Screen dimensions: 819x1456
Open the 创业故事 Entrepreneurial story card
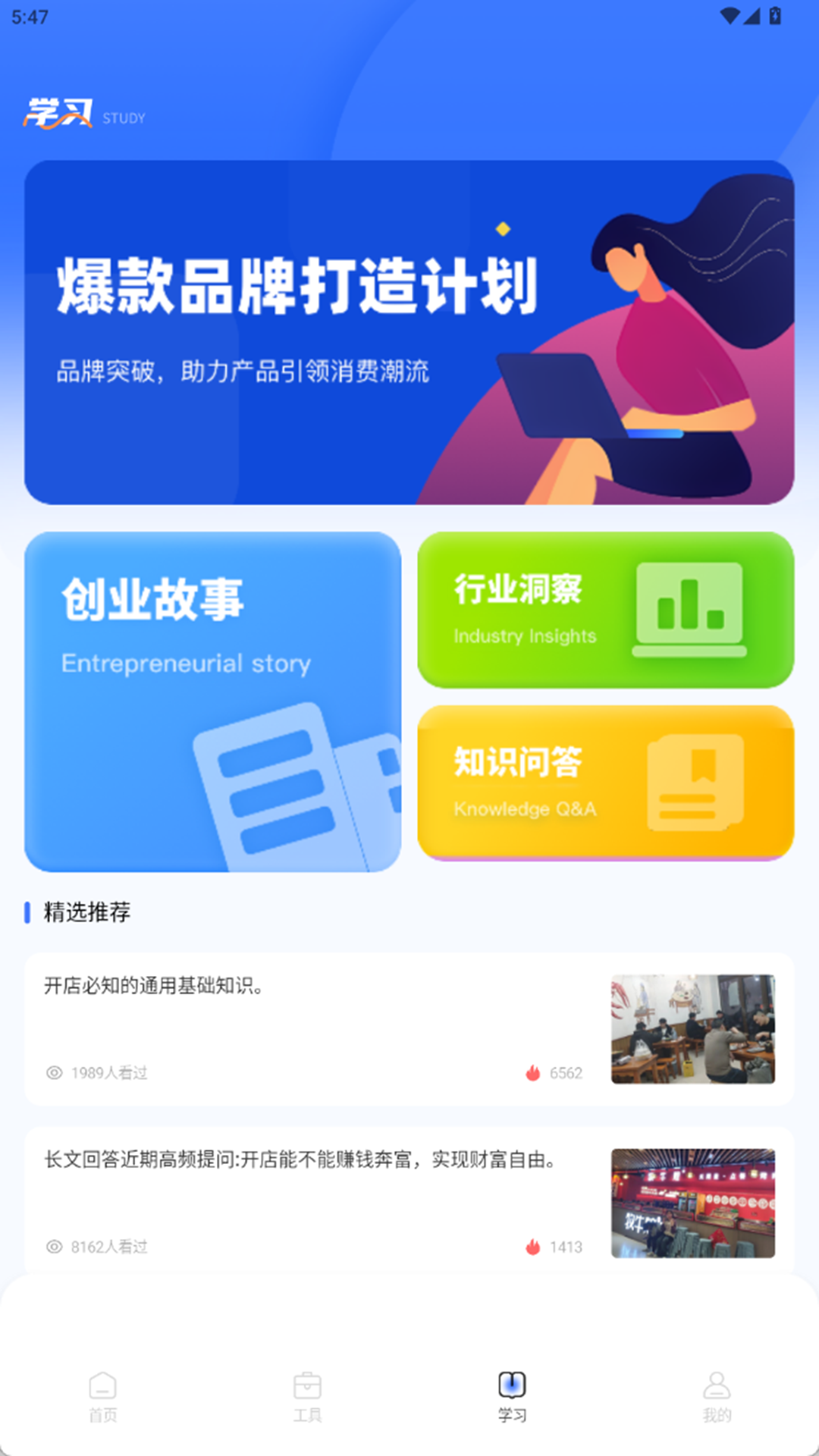(213, 702)
